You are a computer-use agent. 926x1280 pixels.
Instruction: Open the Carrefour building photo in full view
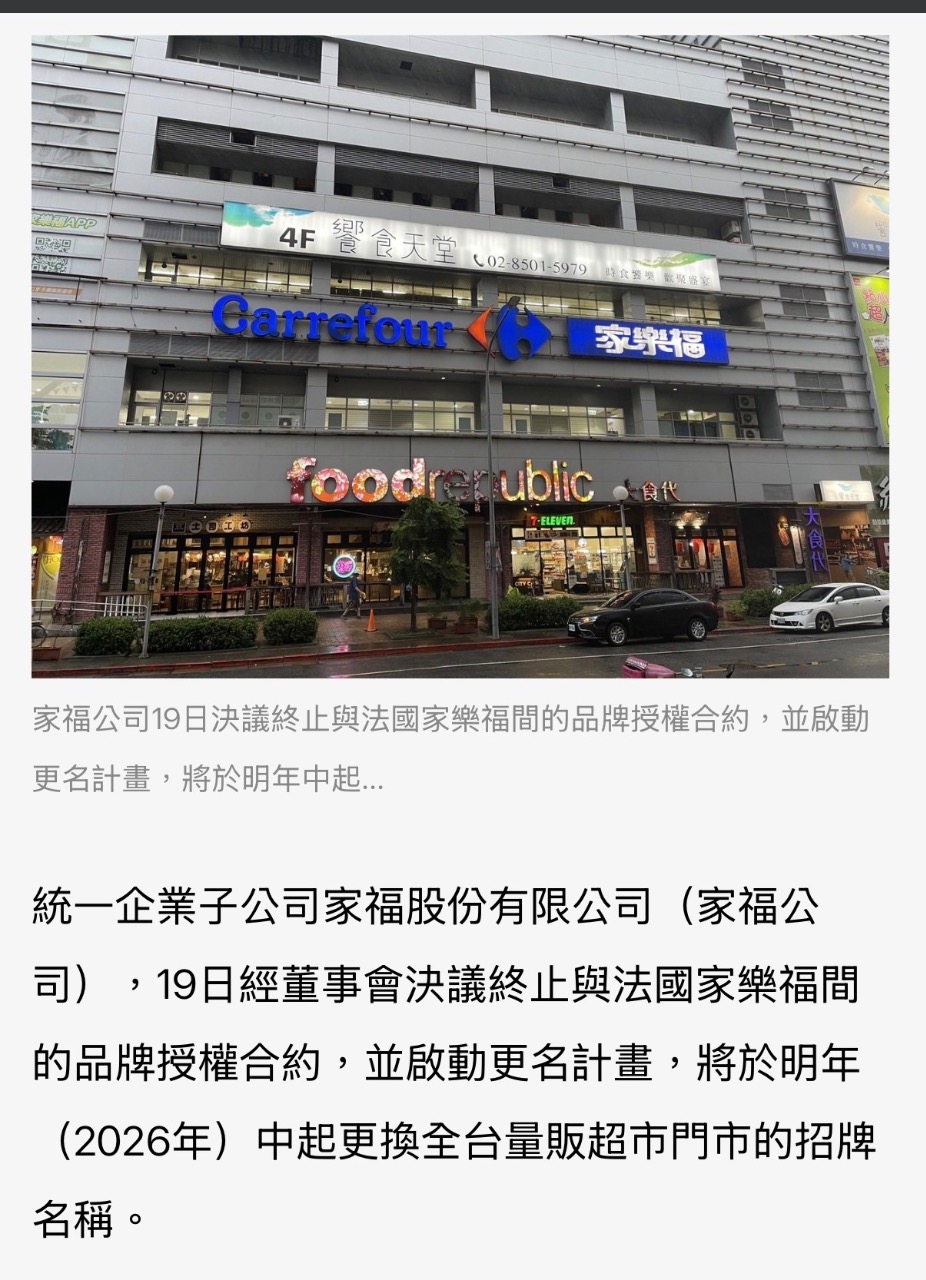point(460,357)
